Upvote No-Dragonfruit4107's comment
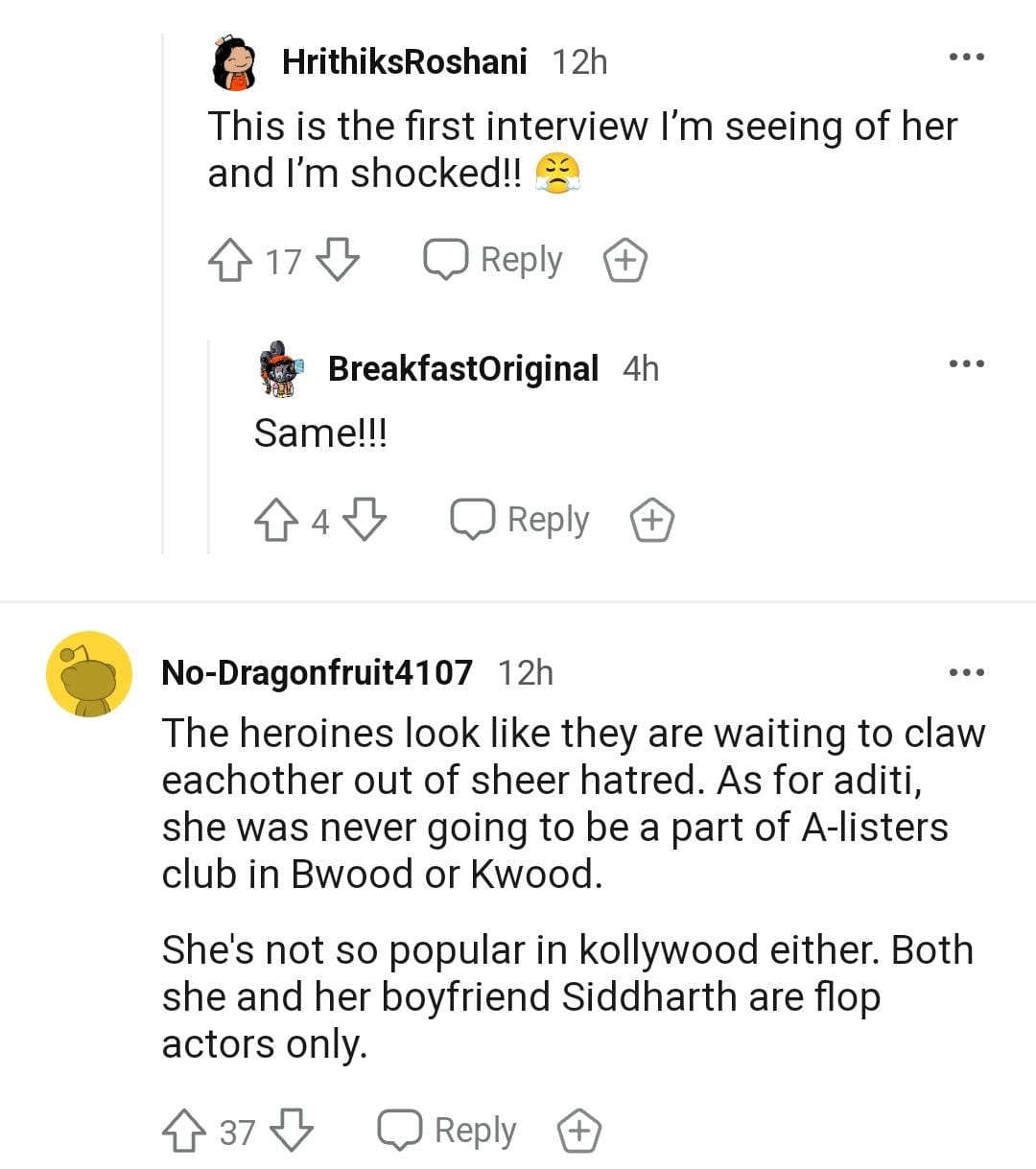The height and width of the screenshot is (1169, 1036). (184, 1131)
